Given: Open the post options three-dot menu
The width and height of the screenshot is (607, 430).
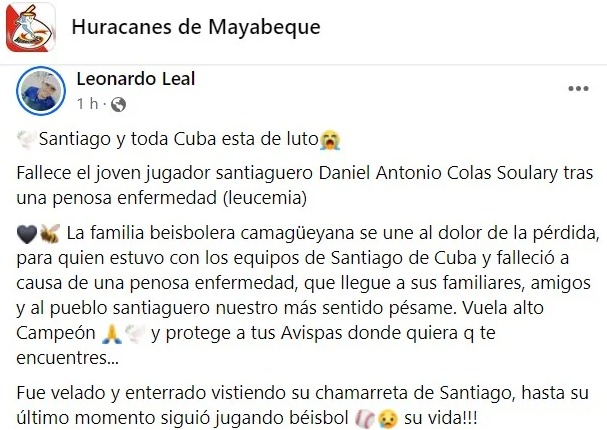Looking at the screenshot, I should 578,89.
